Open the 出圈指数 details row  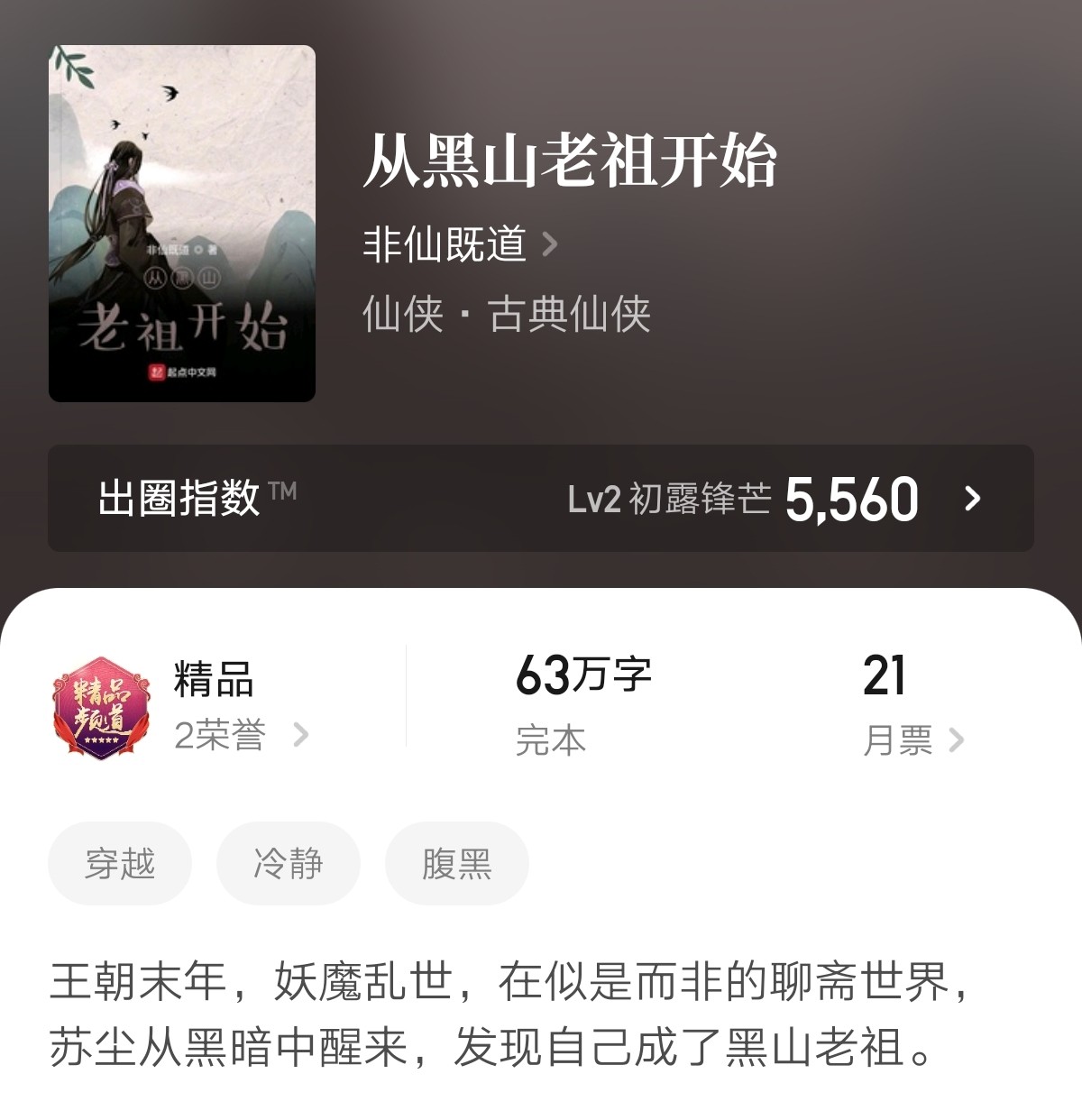[x=540, y=498]
